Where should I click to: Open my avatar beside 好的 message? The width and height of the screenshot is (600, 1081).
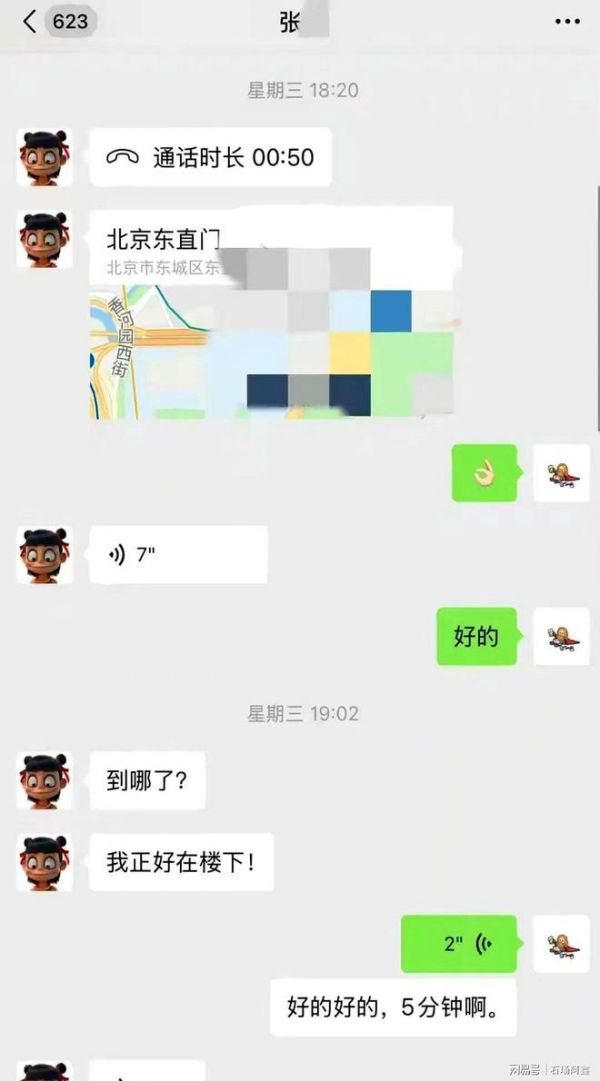(x=561, y=636)
